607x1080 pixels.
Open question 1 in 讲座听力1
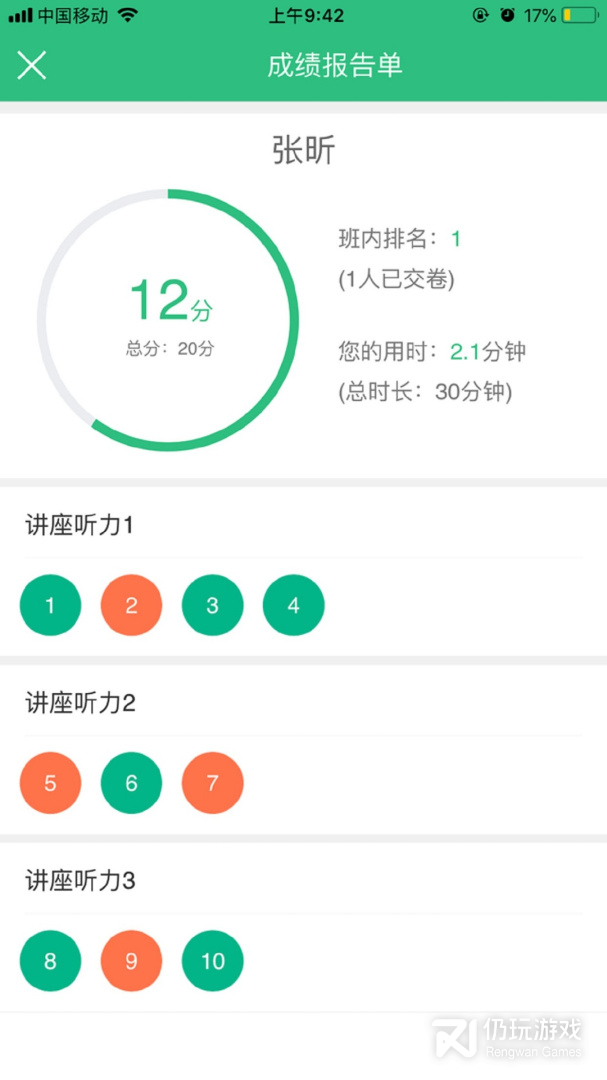click(50, 605)
